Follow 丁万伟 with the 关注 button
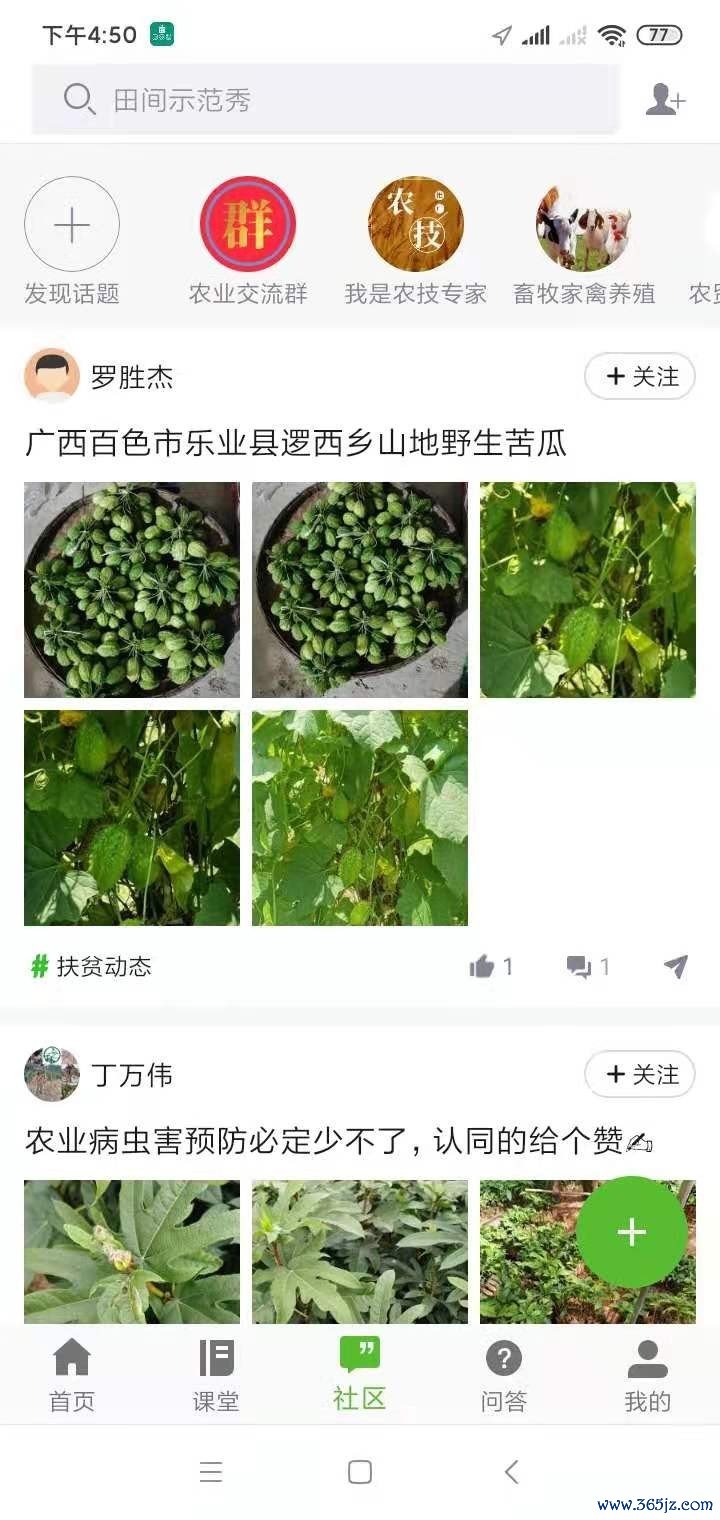Image resolution: width=720 pixels, height=1520 pixels. 640,1075
